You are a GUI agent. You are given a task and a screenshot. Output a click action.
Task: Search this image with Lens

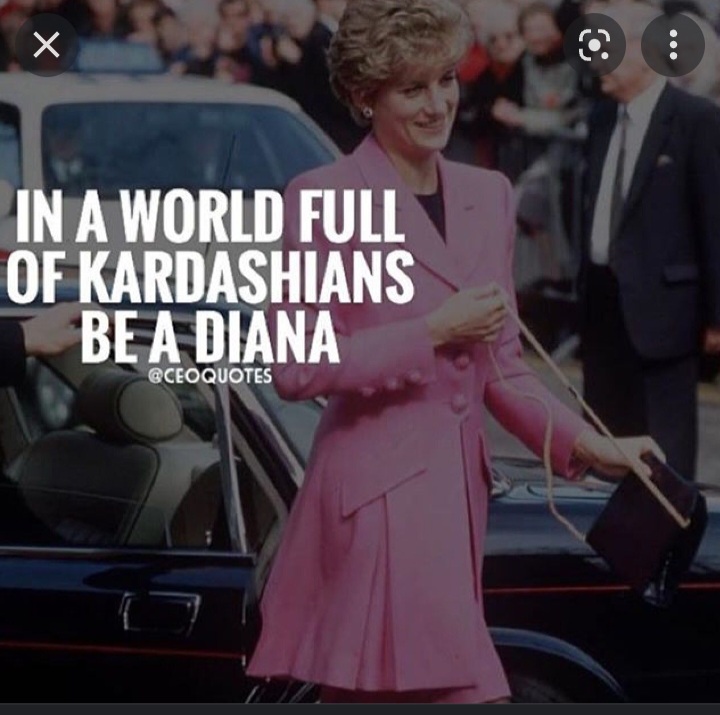click(x=594, y=45)
